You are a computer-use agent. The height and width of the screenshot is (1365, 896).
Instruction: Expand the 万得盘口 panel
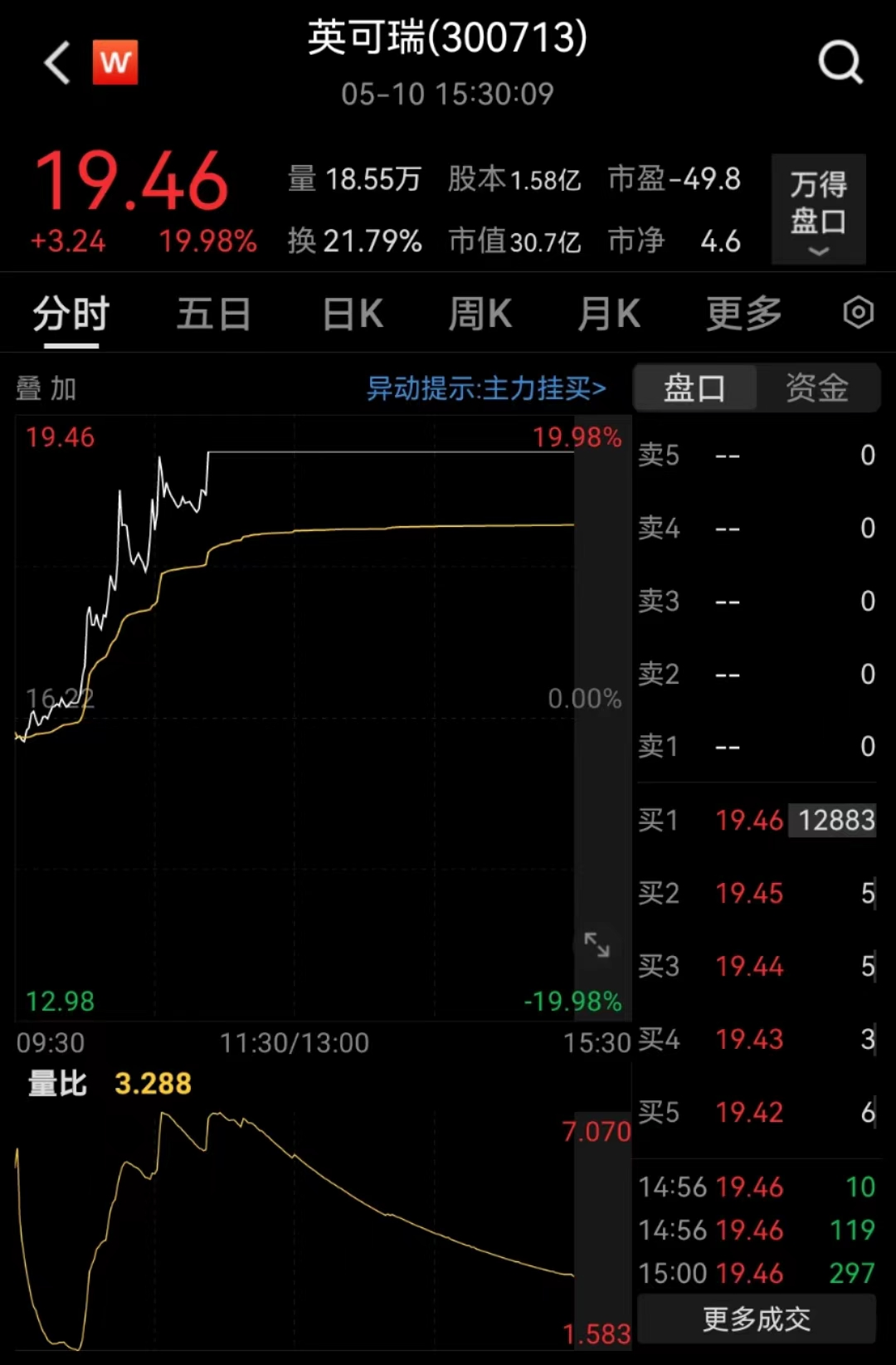(x=818, y=209)
